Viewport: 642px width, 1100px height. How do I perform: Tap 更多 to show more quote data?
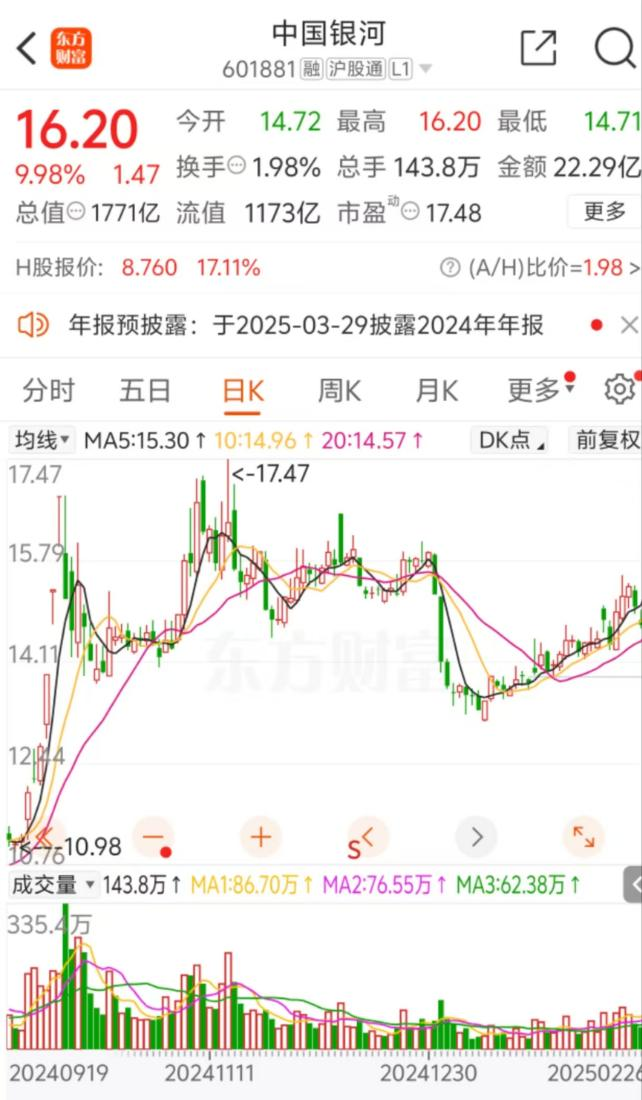point(604,210)
